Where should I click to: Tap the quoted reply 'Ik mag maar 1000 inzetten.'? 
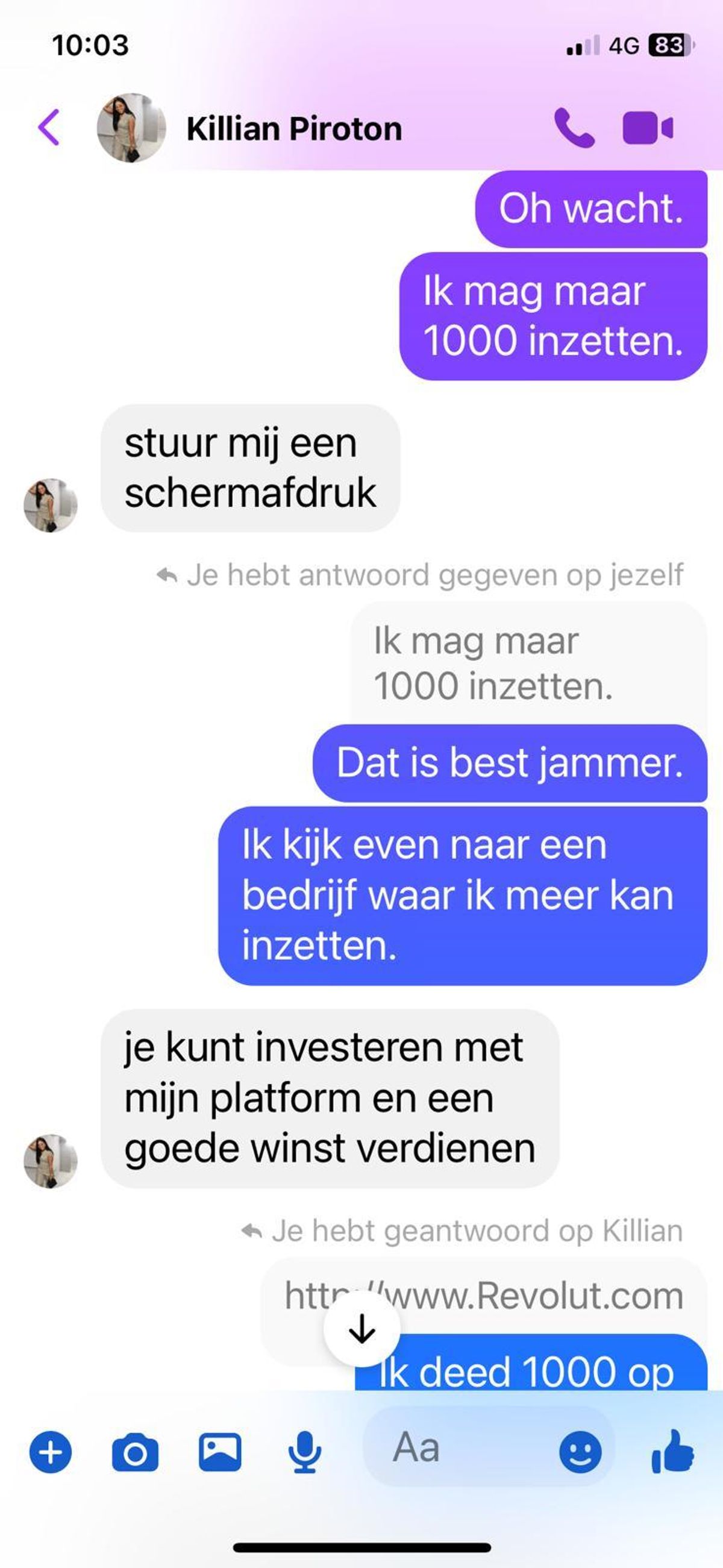pos(493,663)
